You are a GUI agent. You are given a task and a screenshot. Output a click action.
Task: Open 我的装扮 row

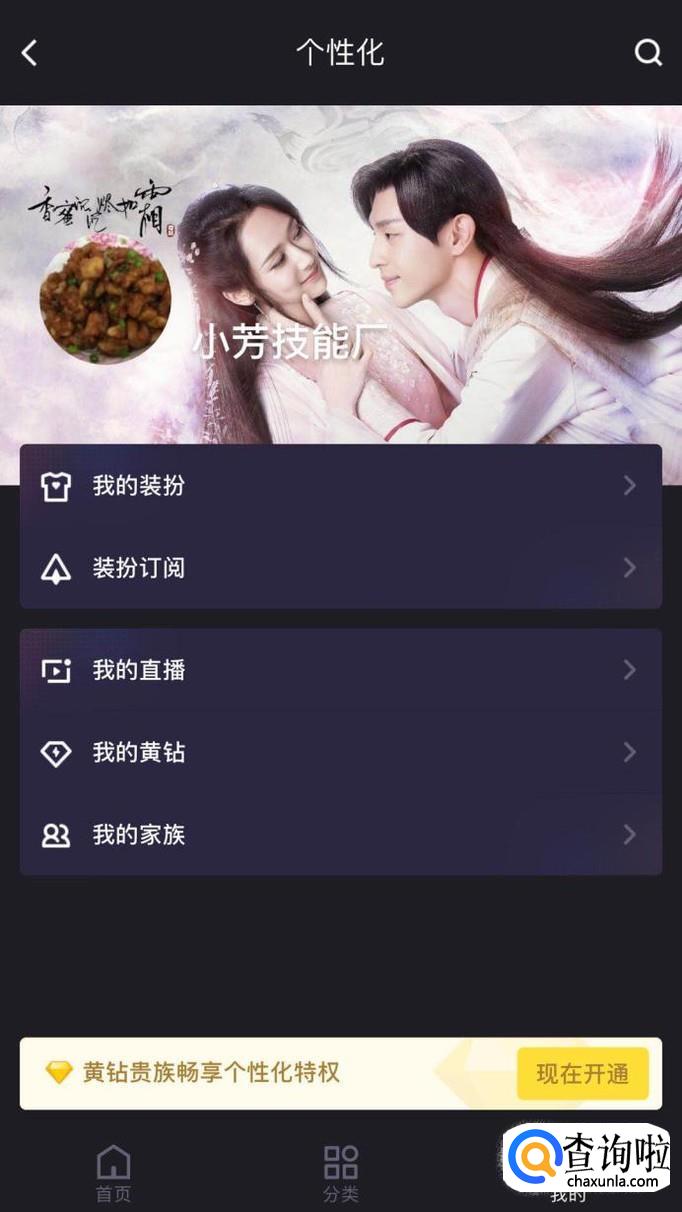(x=340, y=486)
